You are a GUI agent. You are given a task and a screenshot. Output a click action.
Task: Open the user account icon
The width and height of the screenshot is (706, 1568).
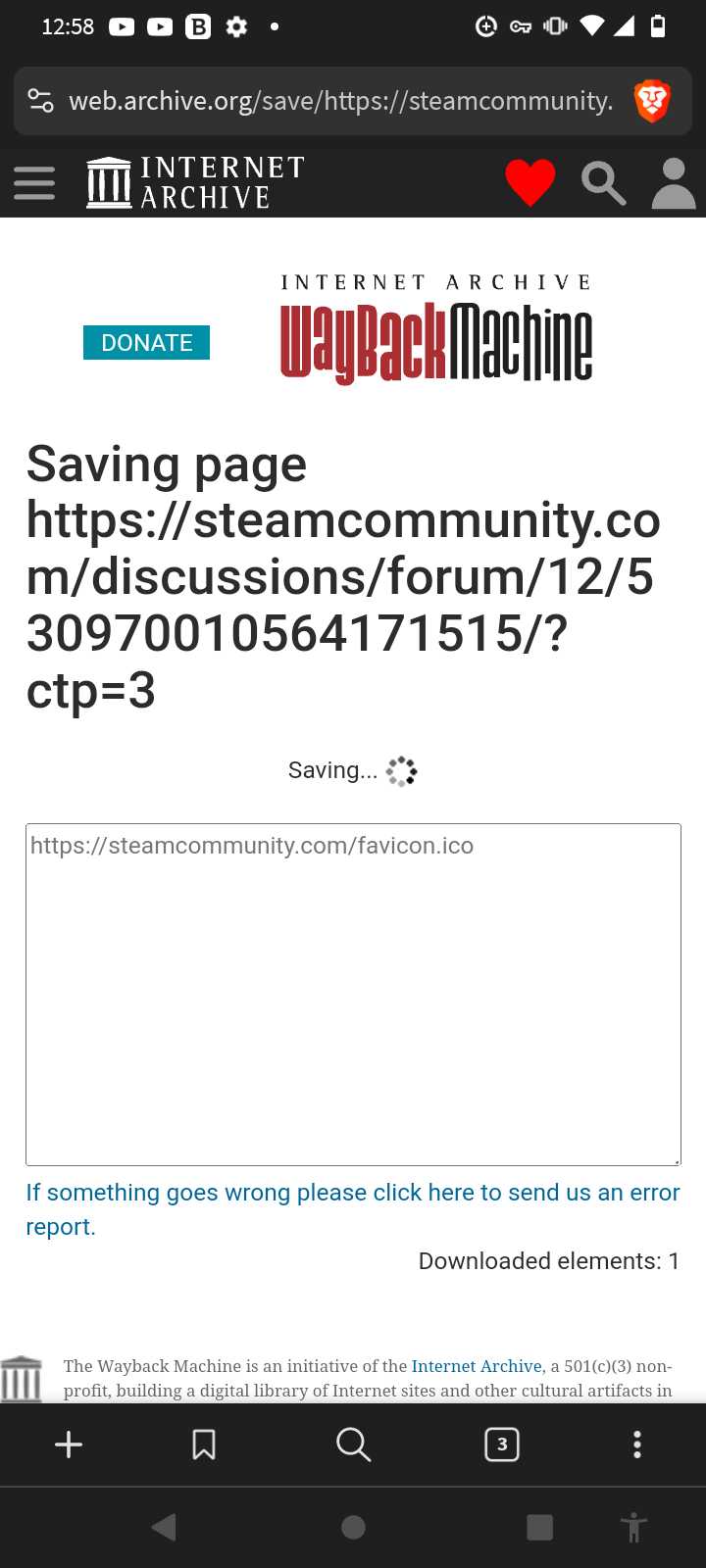(674, 183)
